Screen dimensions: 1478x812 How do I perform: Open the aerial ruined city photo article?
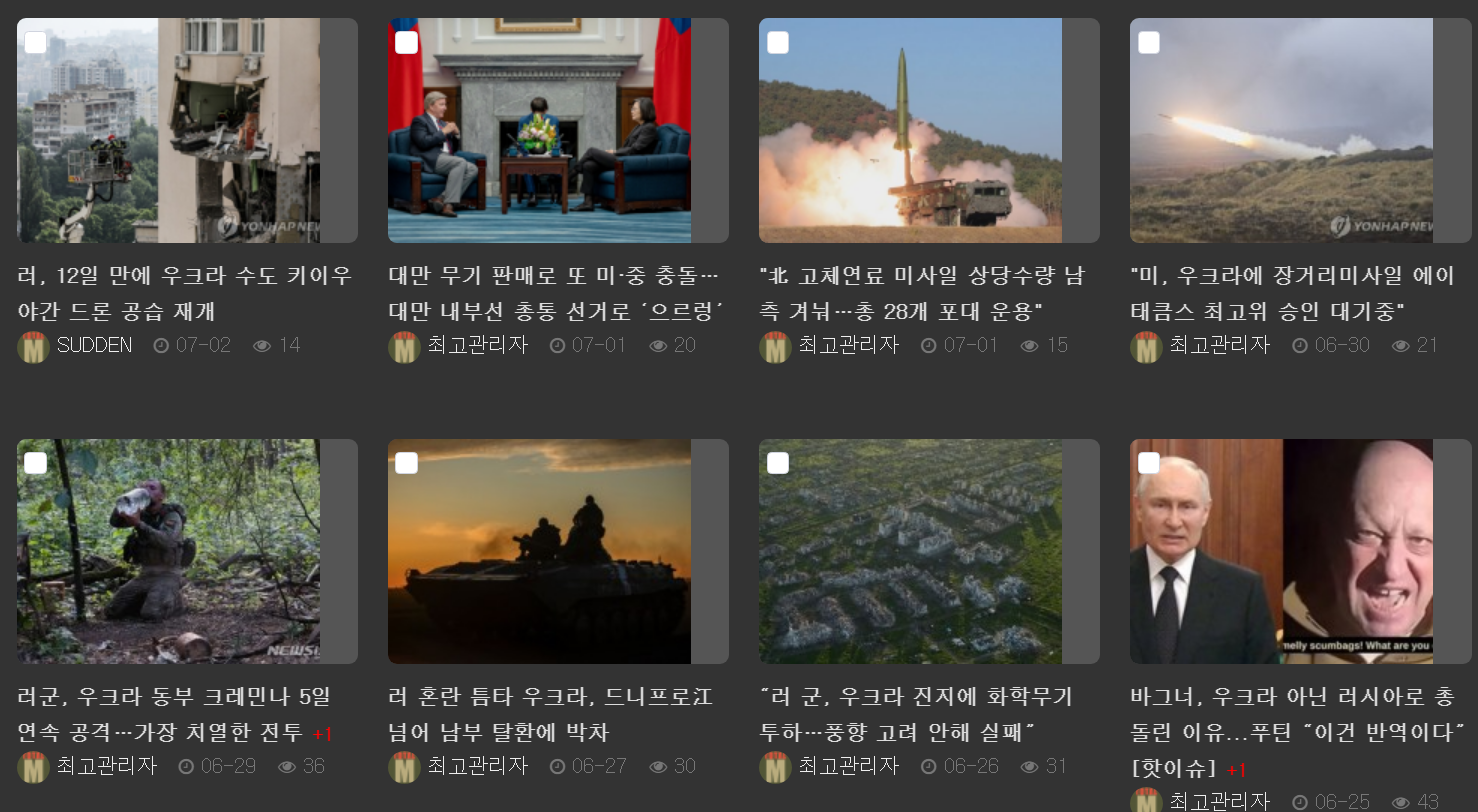point(910,552)
